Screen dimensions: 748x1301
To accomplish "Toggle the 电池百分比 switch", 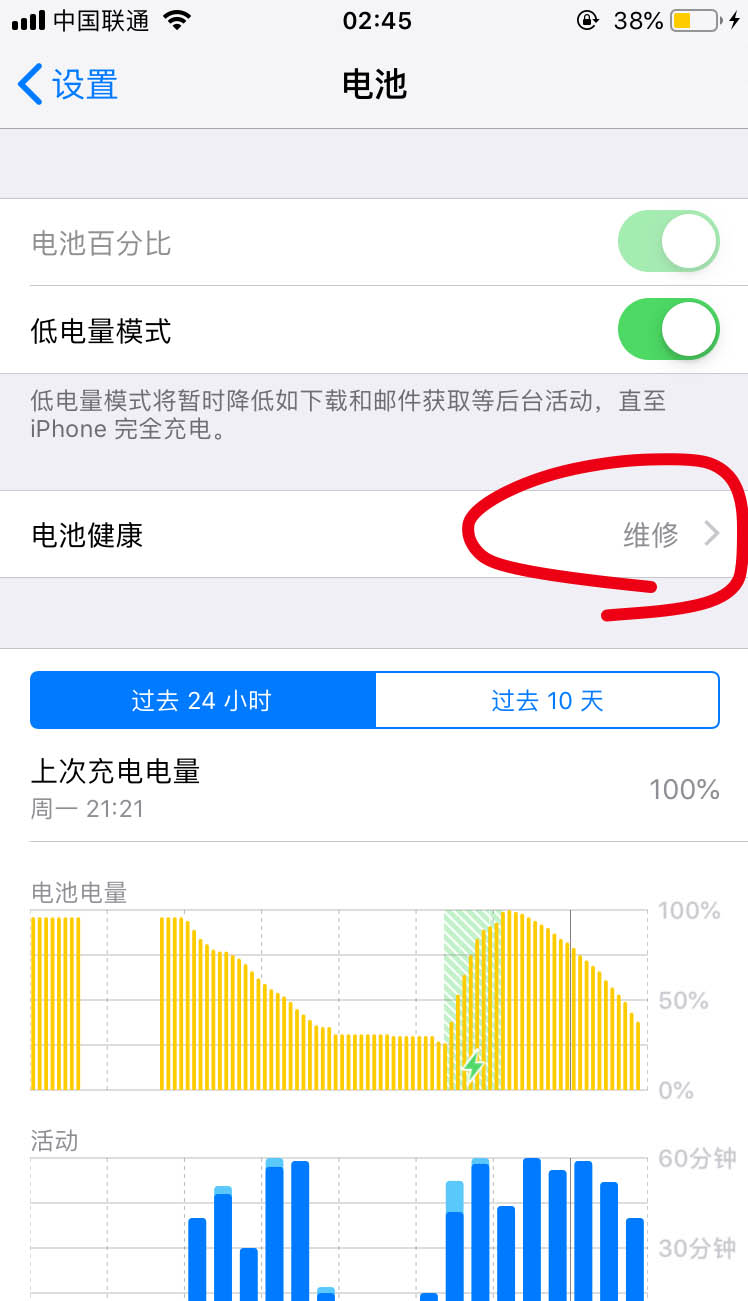I will 668,242.
